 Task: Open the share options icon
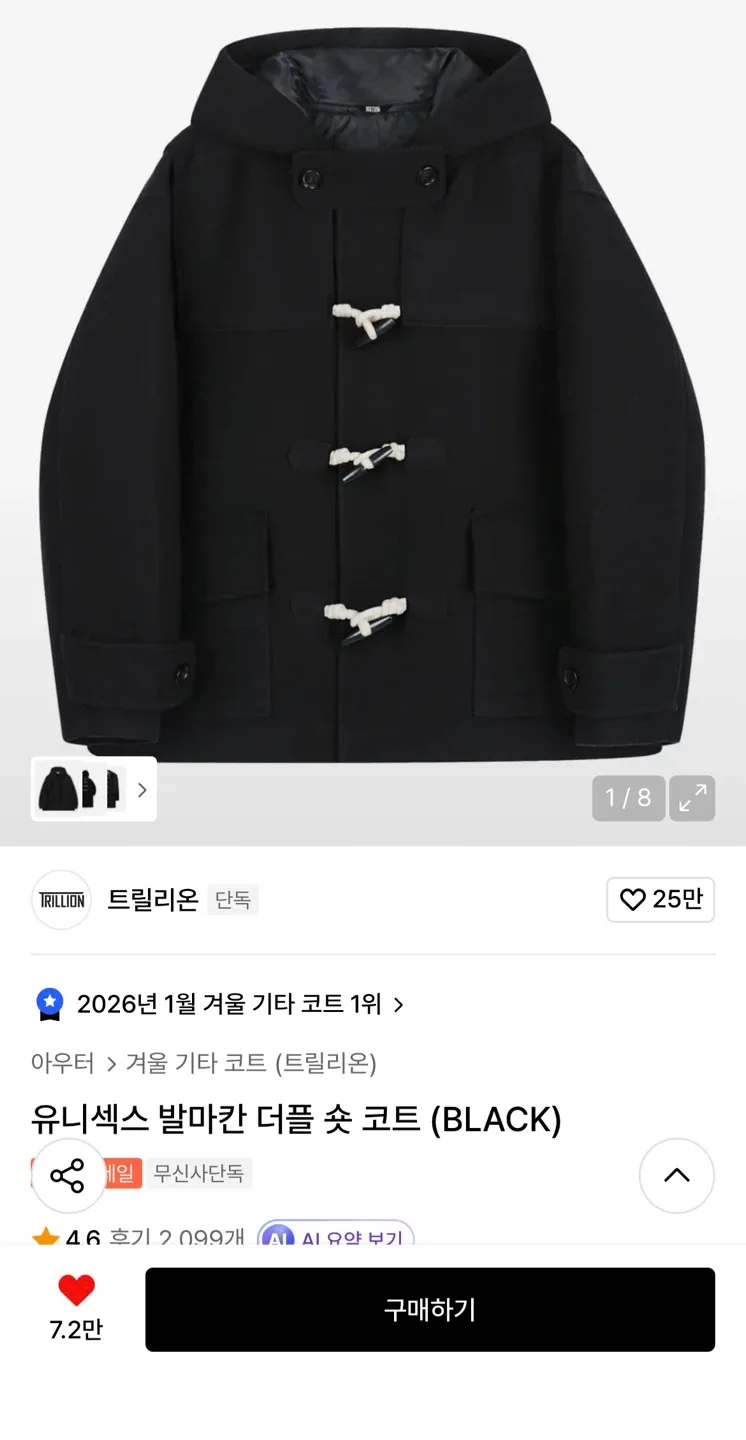tap(68, 1176)
